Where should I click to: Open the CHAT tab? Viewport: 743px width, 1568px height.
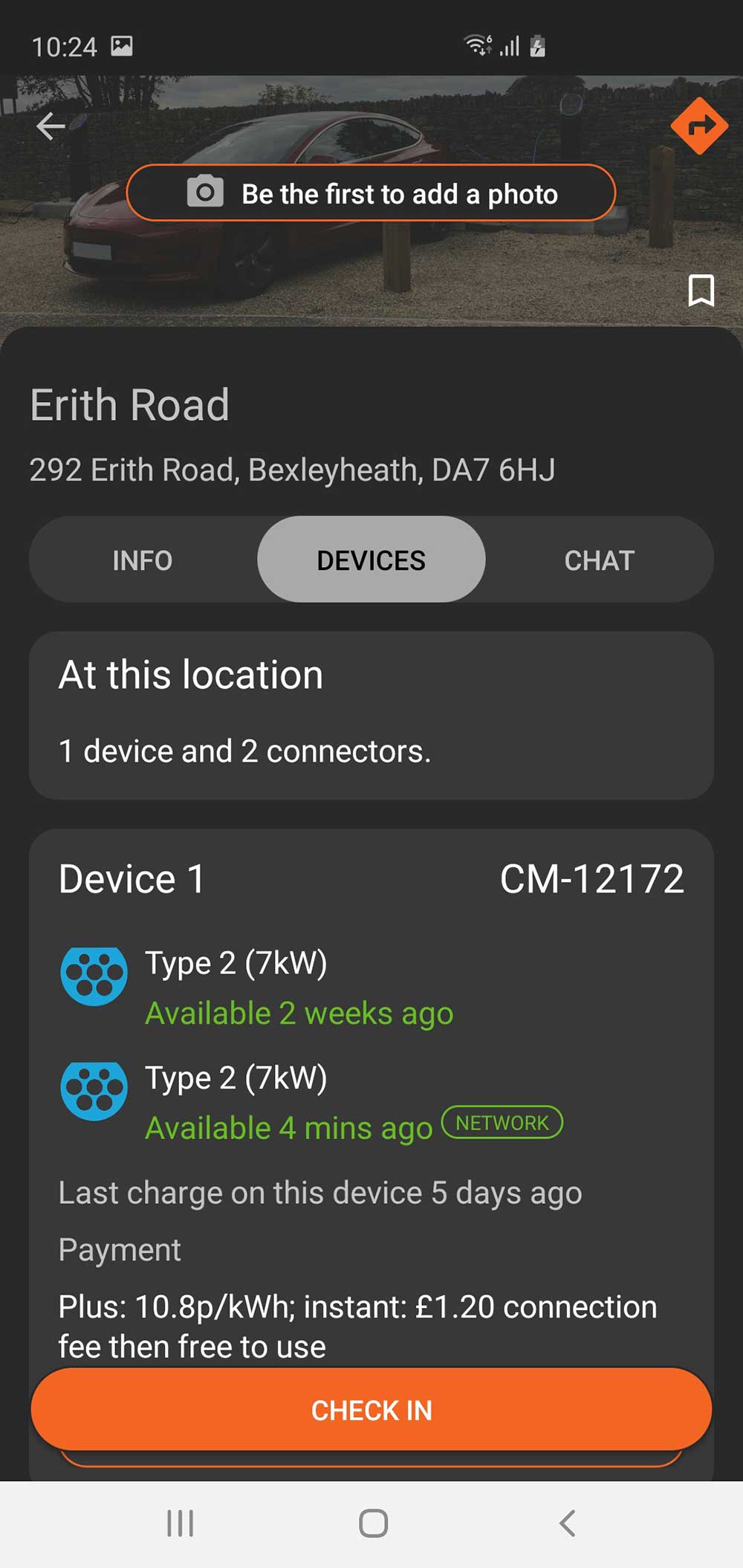[599, 560]
